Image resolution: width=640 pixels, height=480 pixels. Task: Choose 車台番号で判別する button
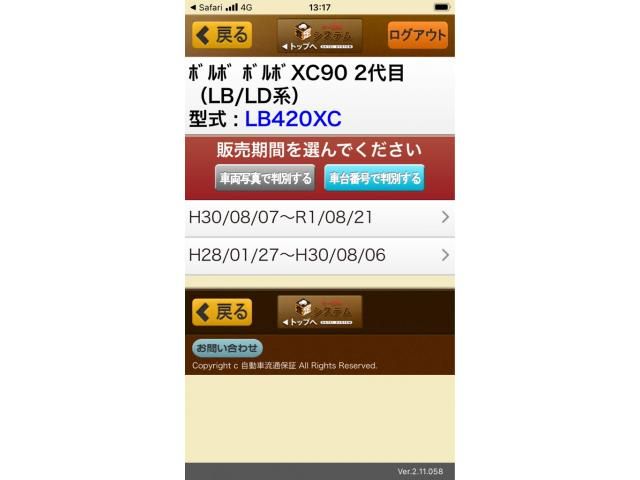pos(374,179)
